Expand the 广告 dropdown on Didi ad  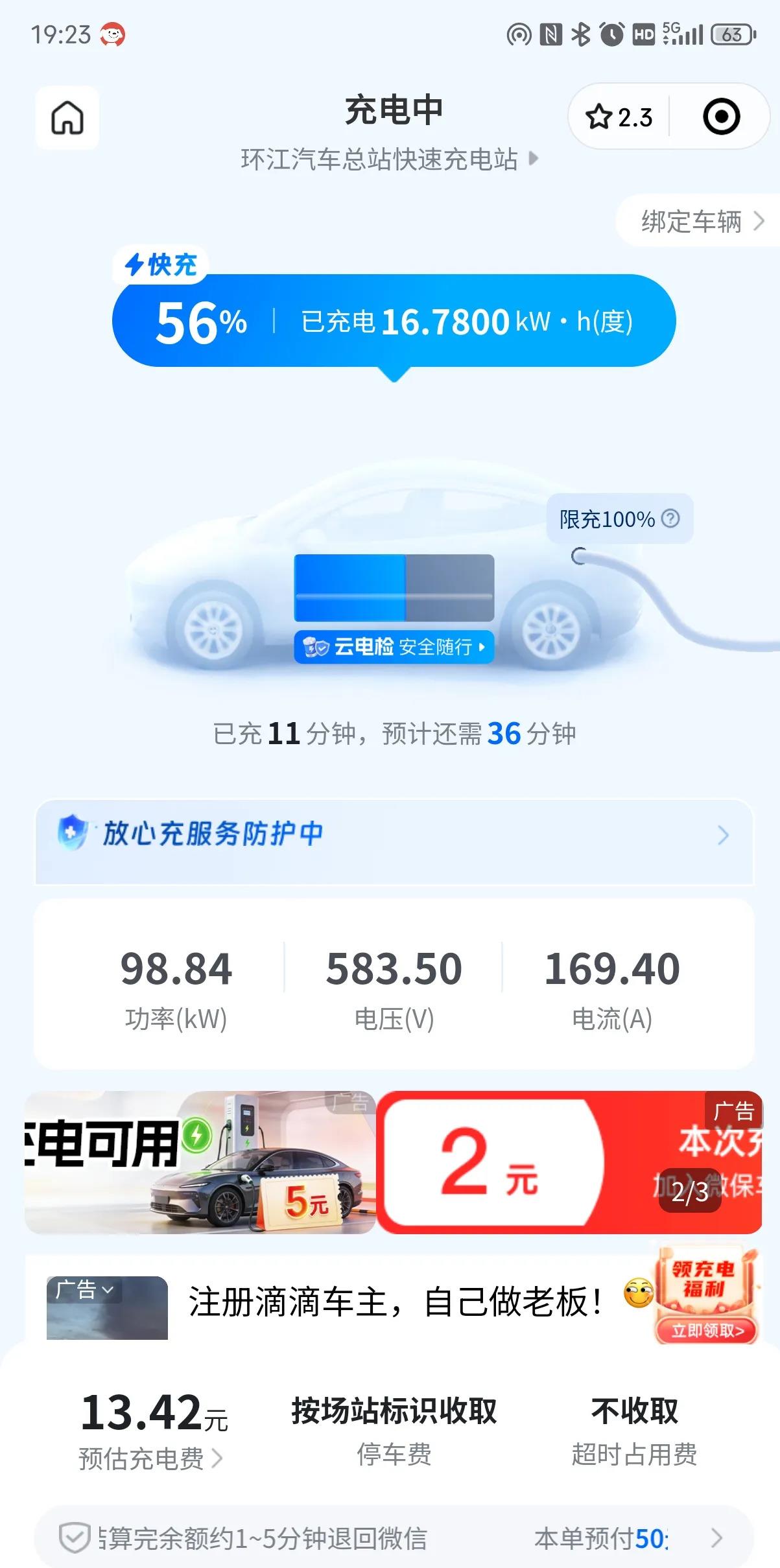tap(84, 1289)
